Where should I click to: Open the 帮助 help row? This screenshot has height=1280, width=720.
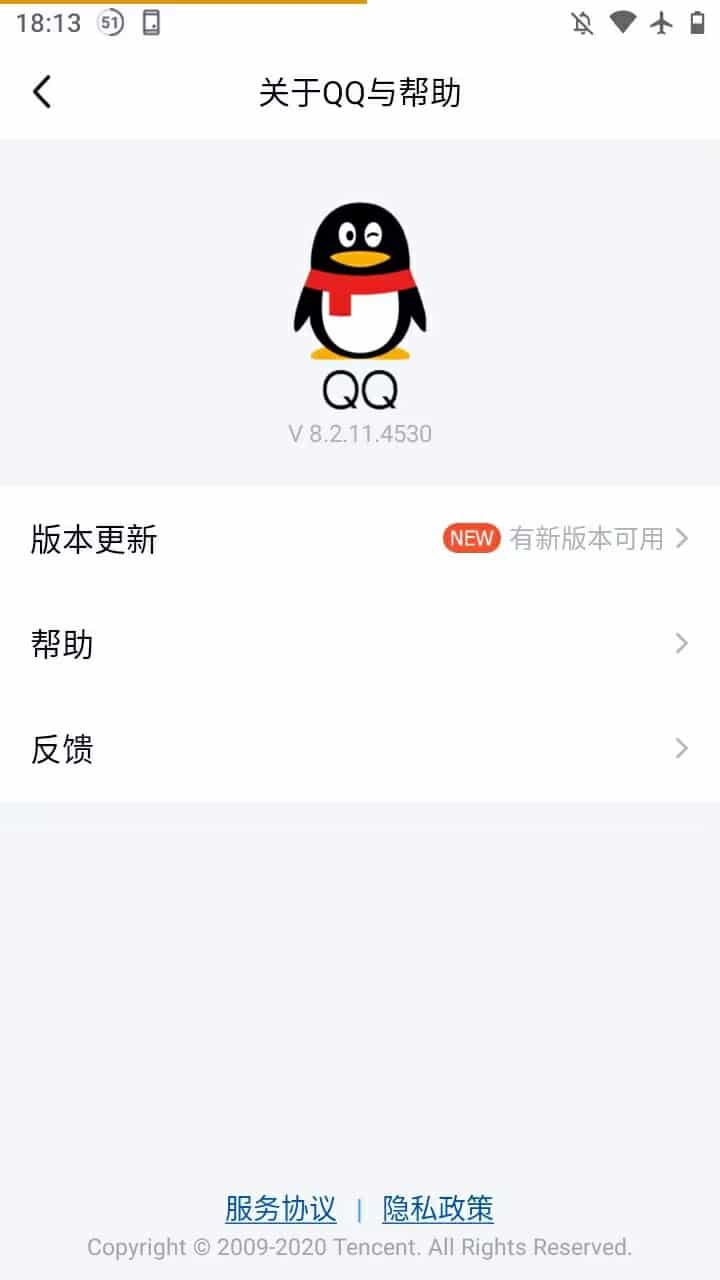[360, 643]
